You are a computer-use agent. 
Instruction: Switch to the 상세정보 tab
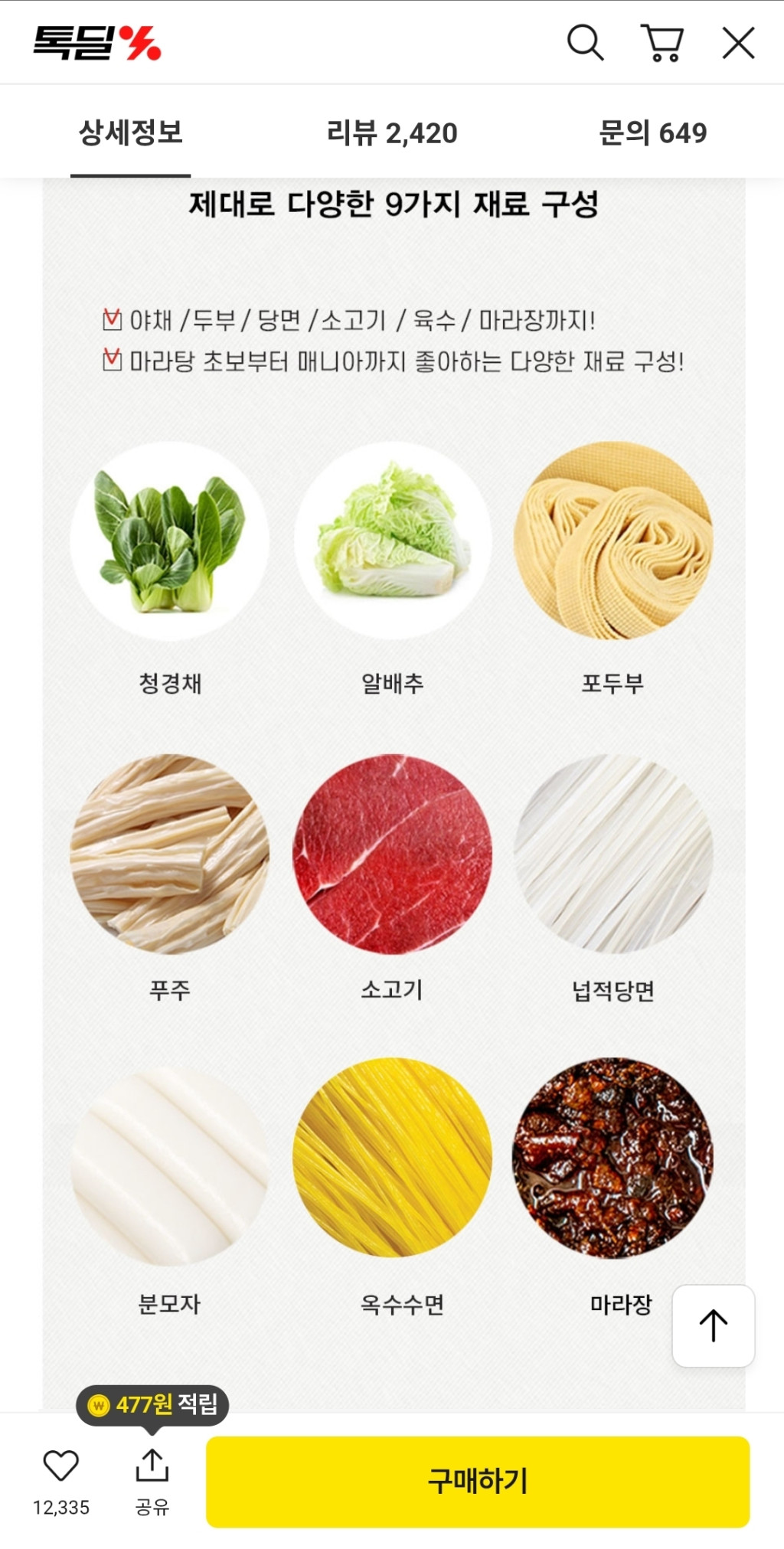131,133
